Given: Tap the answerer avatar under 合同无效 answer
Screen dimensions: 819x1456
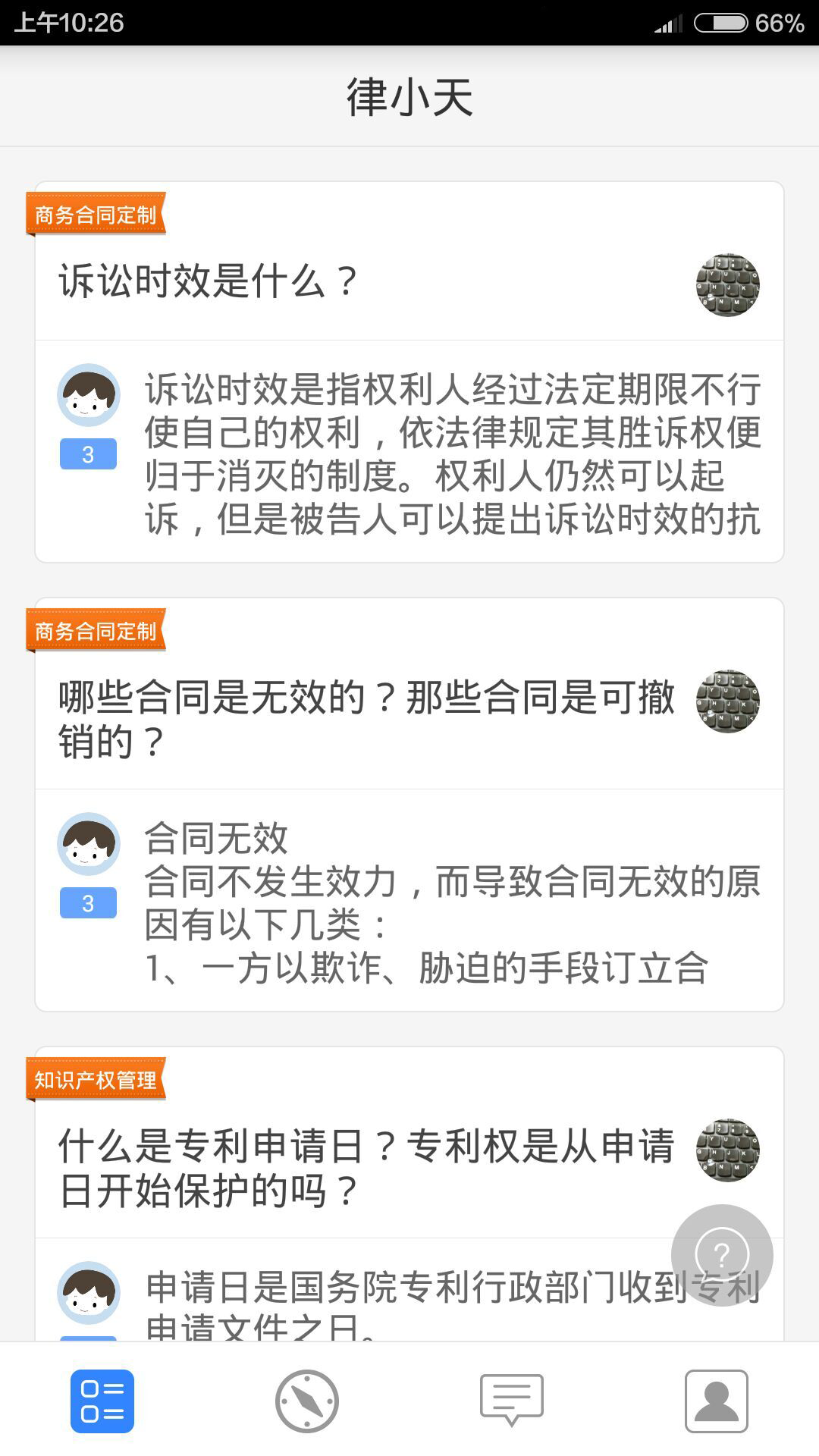Looking at the screenshot, I should 89,843.
